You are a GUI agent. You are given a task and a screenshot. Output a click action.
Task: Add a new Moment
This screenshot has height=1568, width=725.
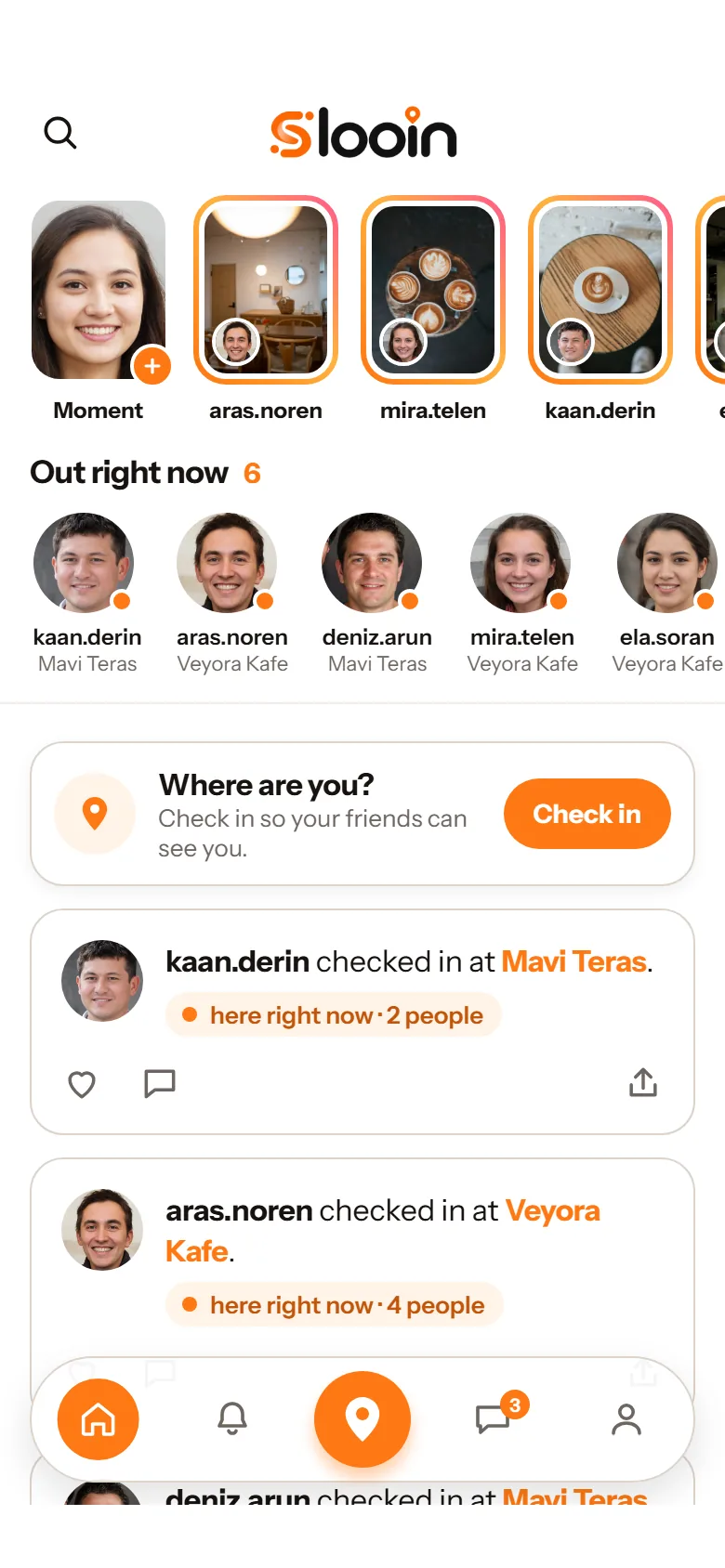152,366
